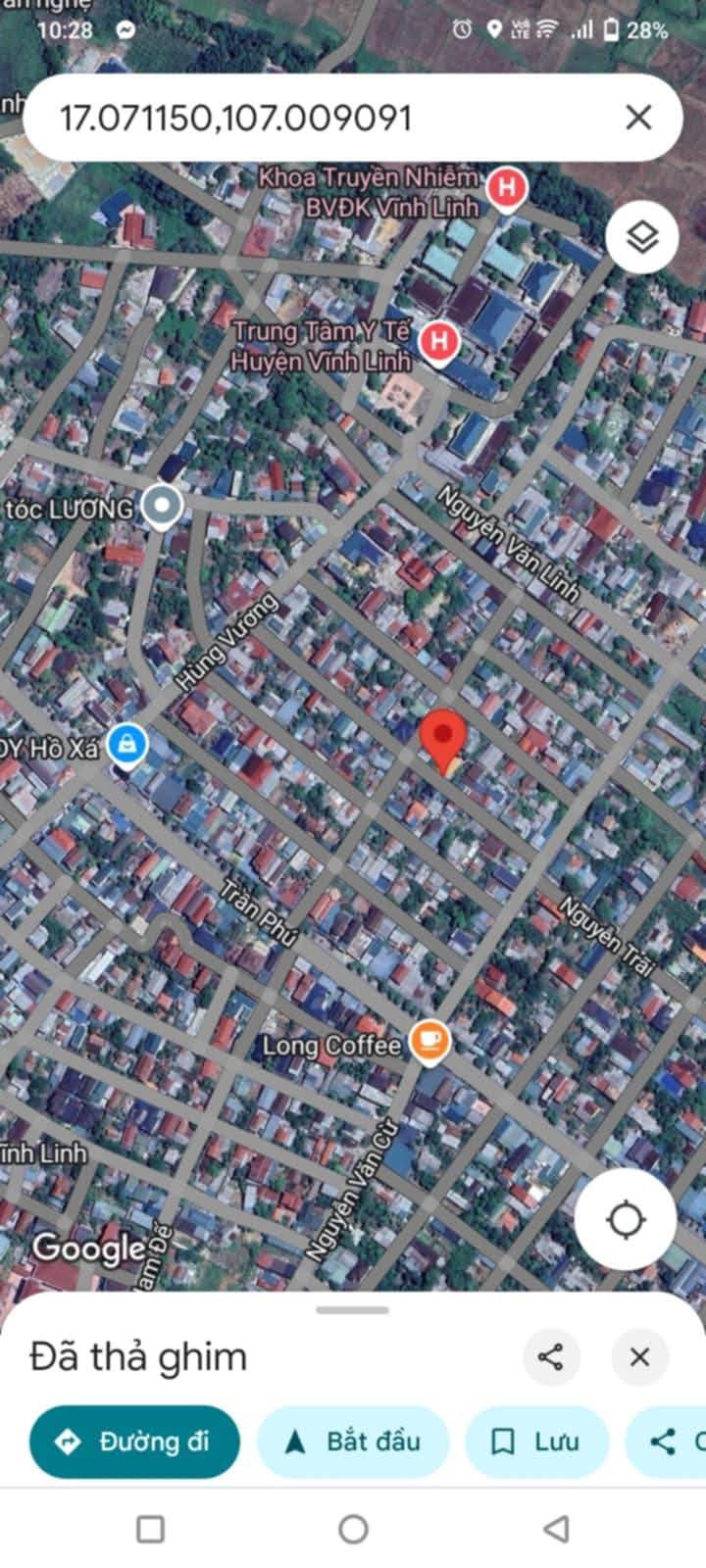Save the pinned place with Lưu

(536, 1442)
